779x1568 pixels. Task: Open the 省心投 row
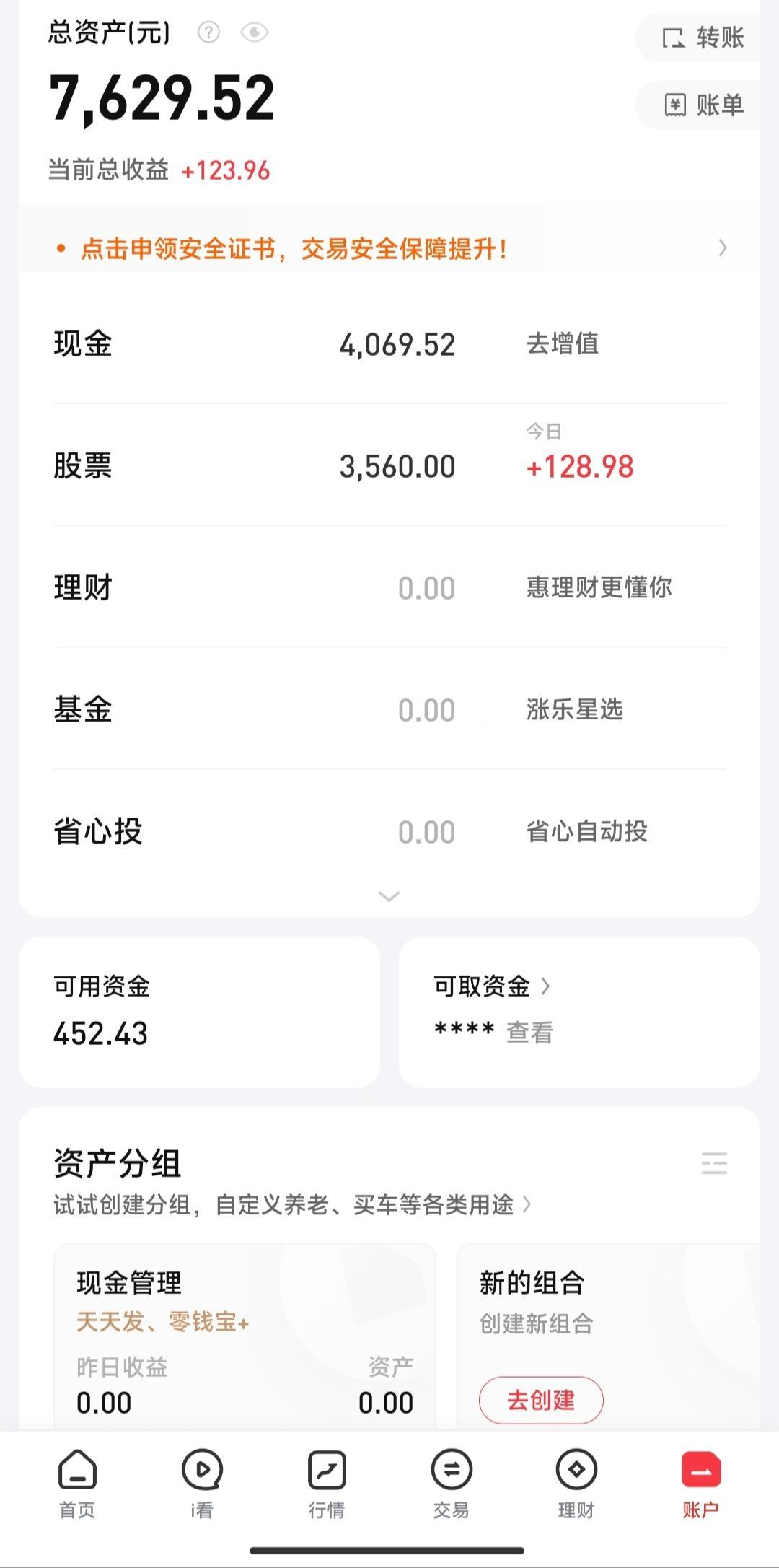389,831
